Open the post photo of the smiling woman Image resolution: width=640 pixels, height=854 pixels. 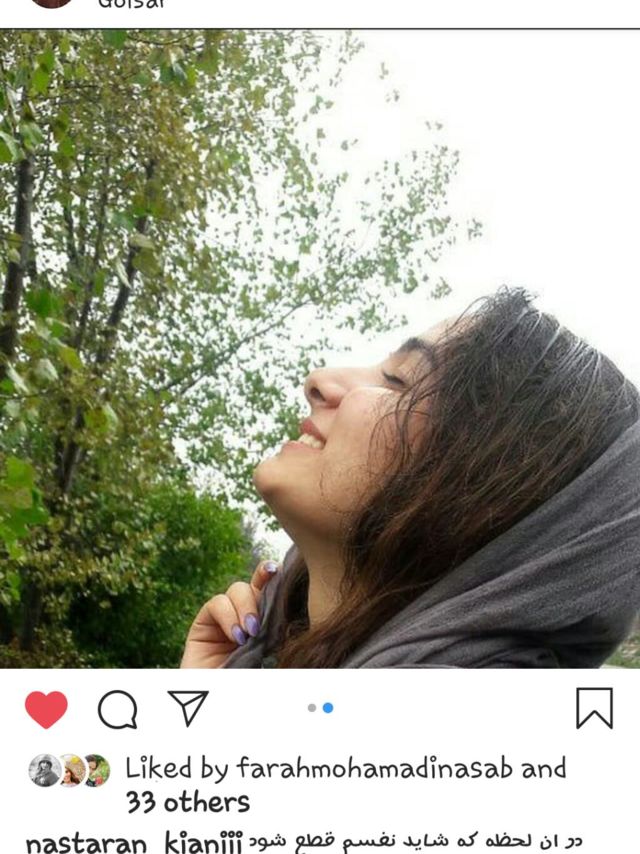click(320, 348)
